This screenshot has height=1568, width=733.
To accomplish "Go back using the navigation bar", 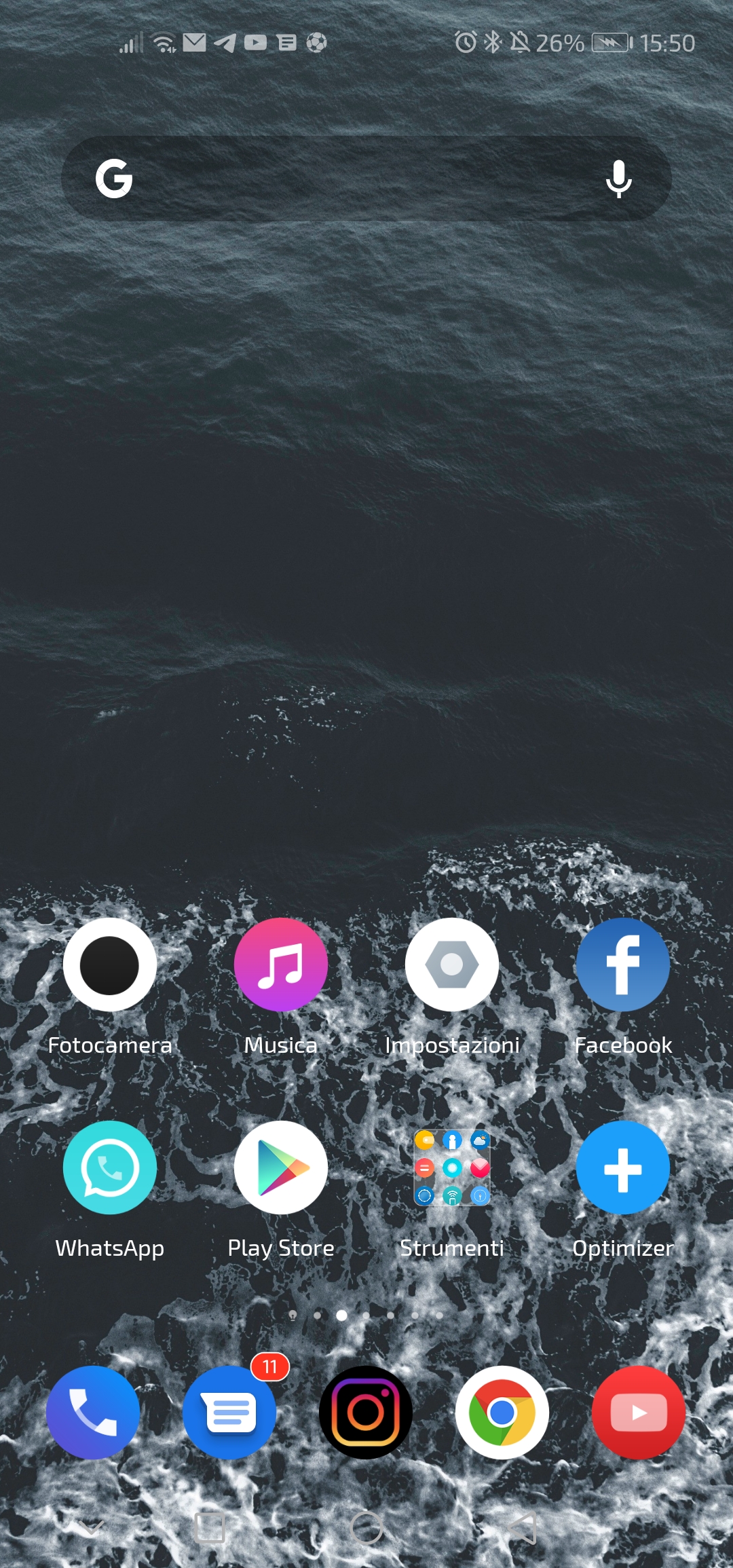I will tap(523, 1527).
